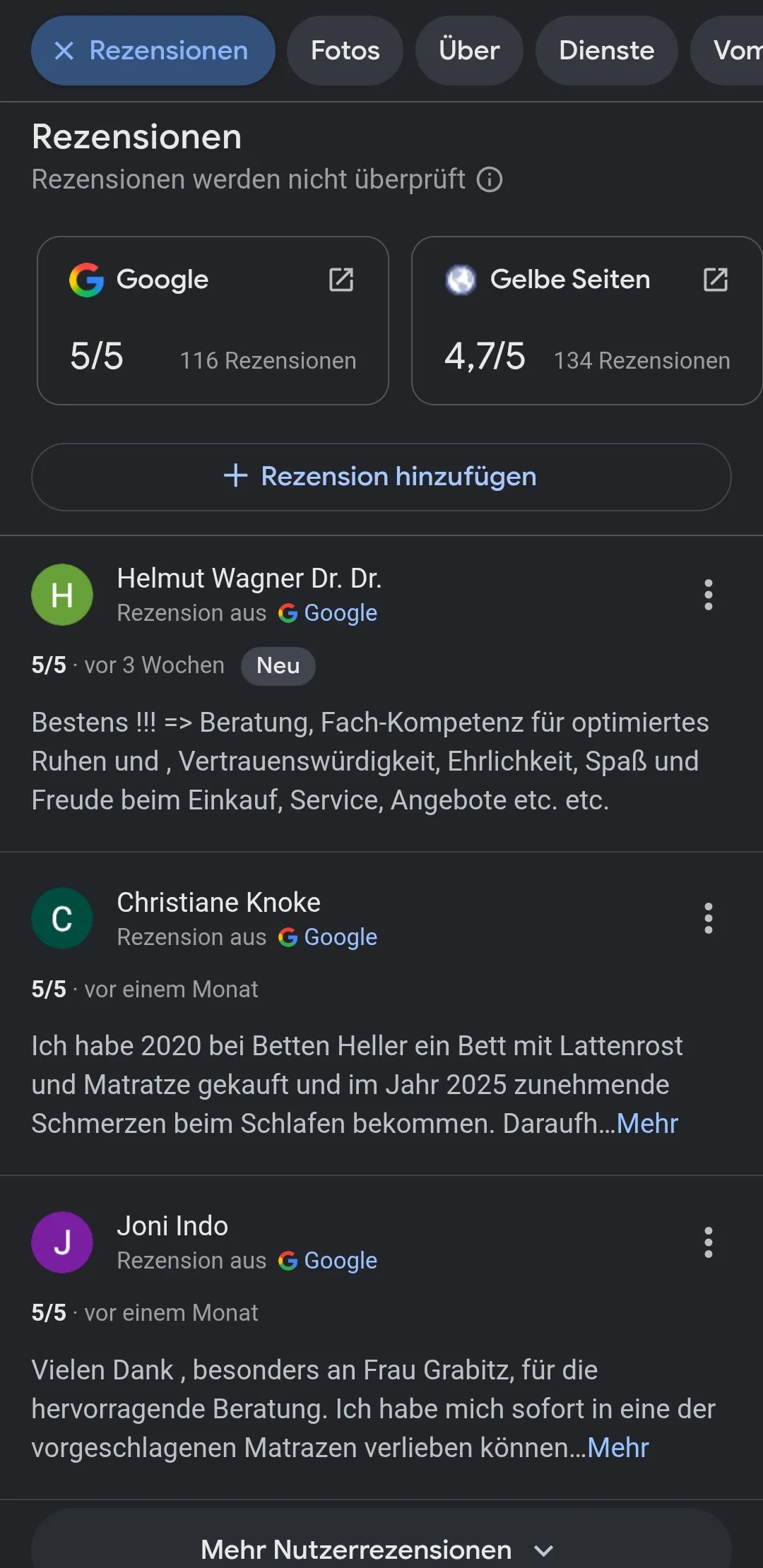Image resolution: width=763 pixels, height=1568 pixels.
Task: Tap Rezension hinzufügen button
Action: tap(381, 477)
